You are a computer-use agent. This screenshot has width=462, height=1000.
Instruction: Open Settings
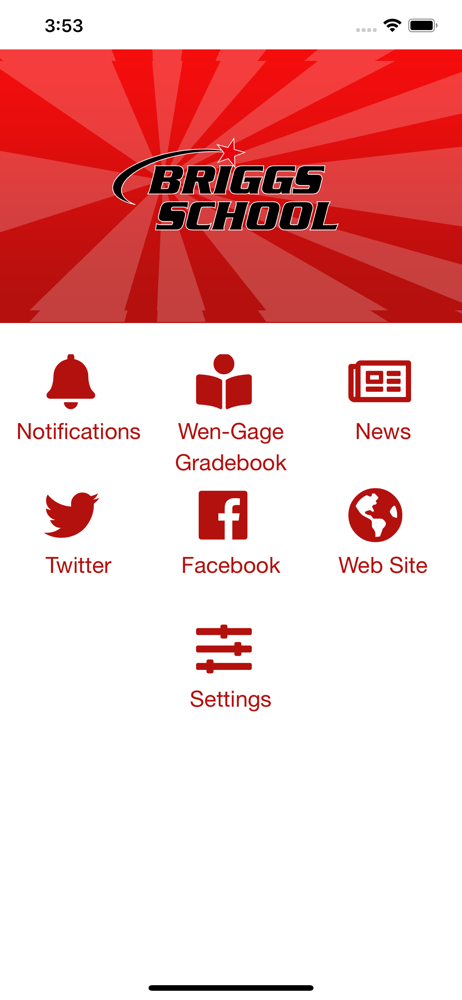coord(224,649)
